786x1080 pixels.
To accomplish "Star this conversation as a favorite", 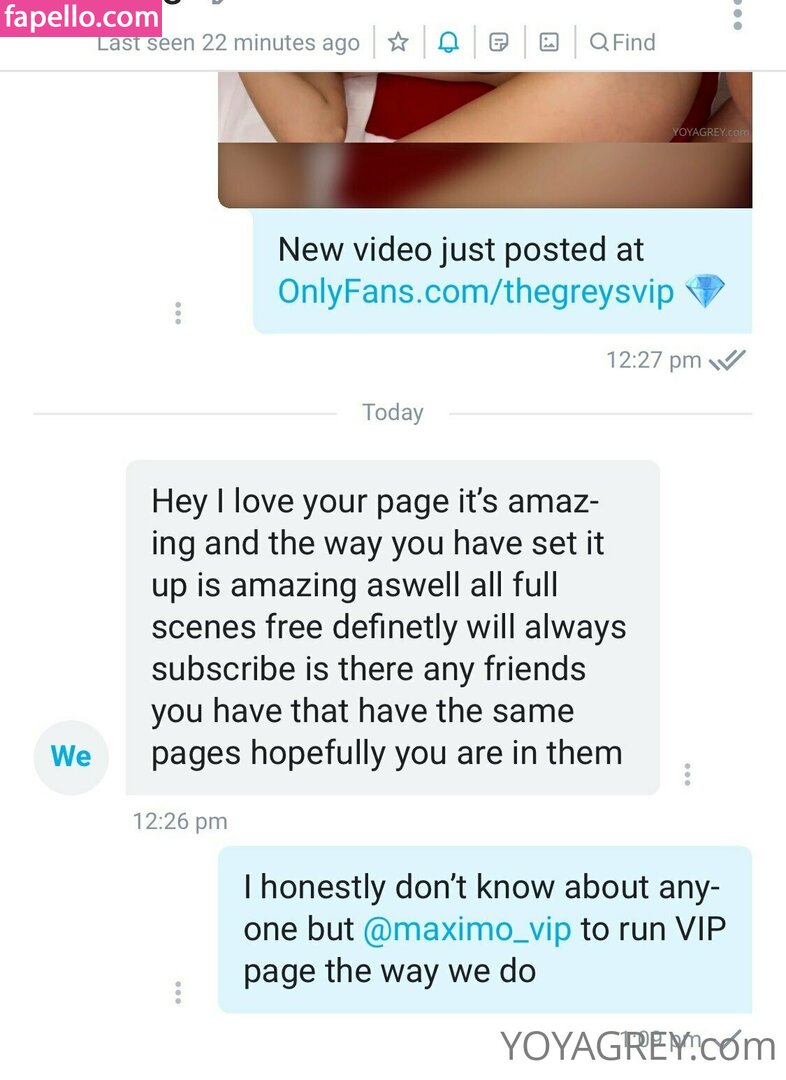I will pos(398,43).
